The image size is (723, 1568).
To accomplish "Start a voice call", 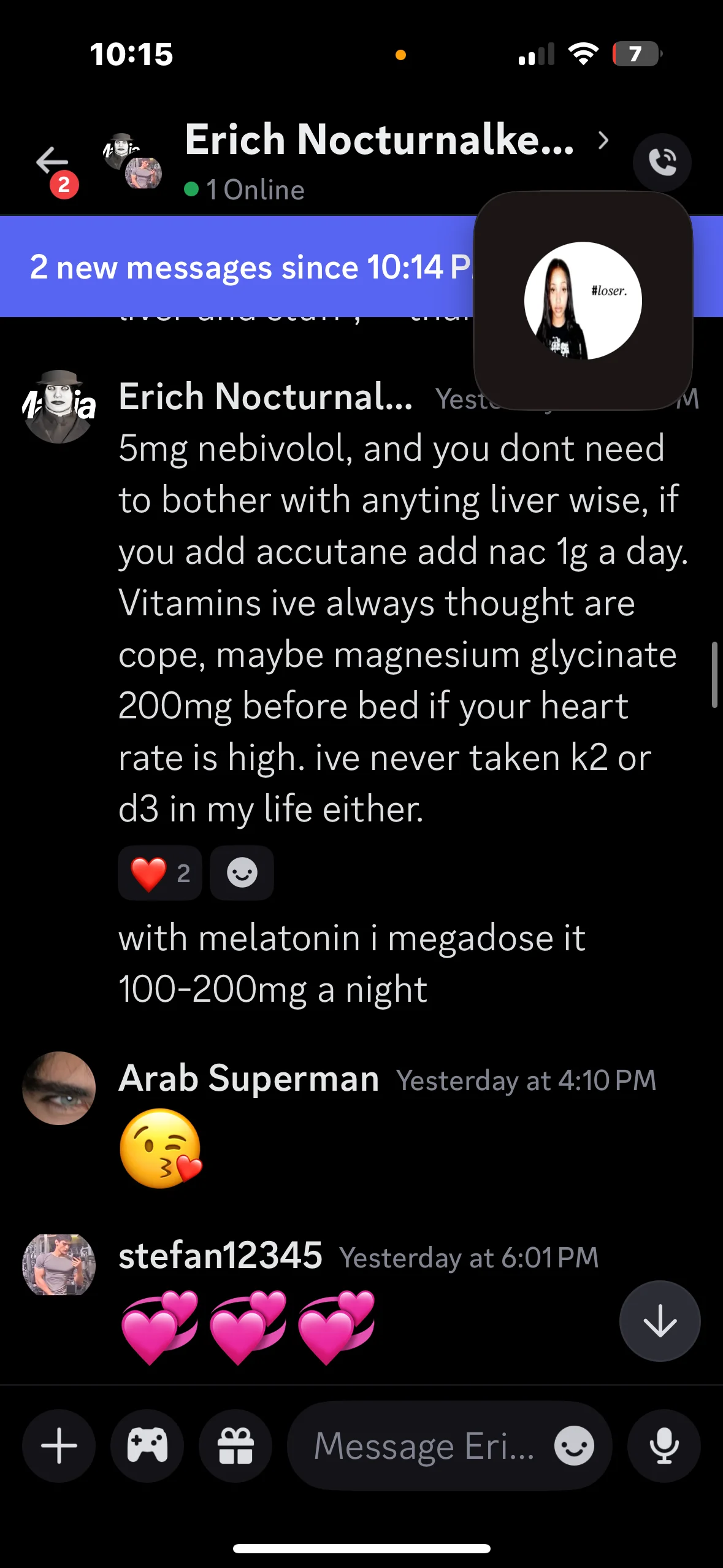I will coord(662,163).
